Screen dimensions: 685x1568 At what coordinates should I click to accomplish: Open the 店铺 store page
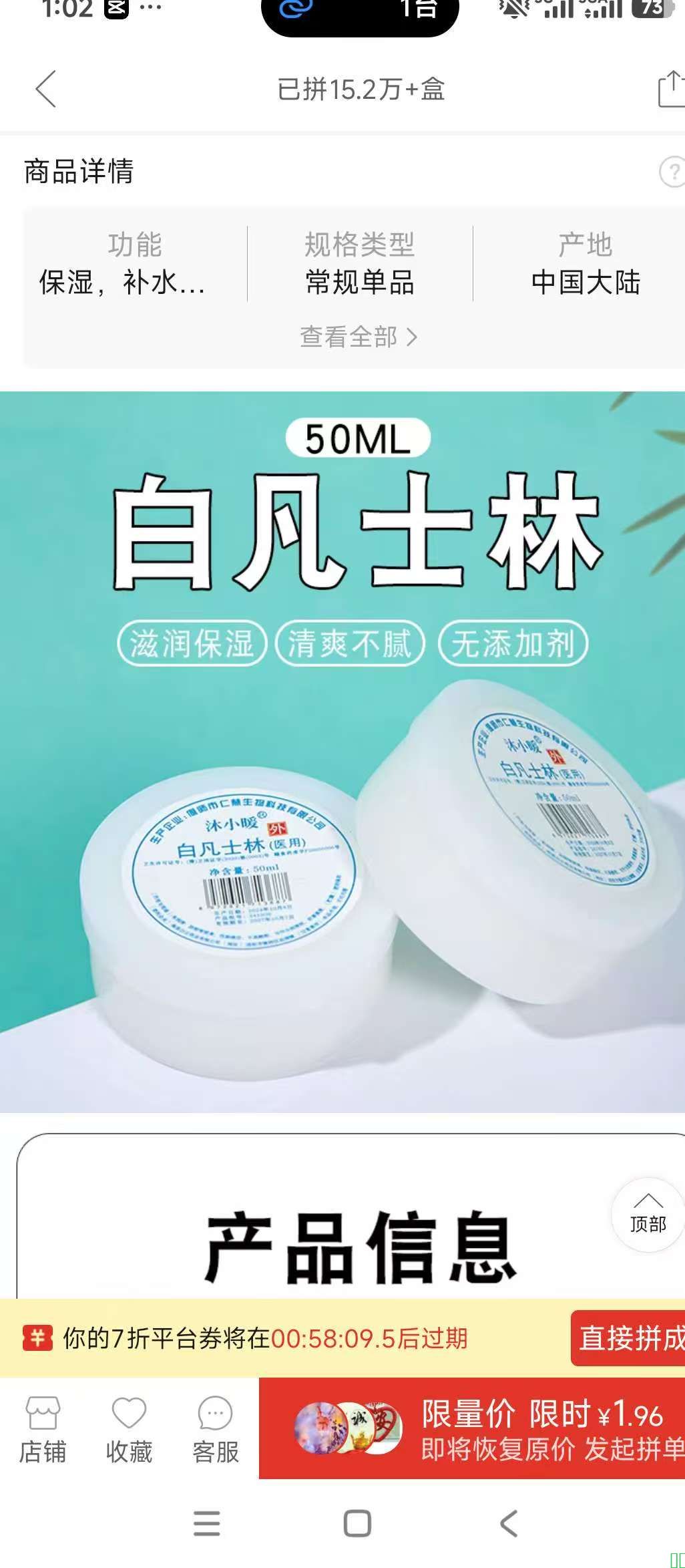click(43, 1429)
